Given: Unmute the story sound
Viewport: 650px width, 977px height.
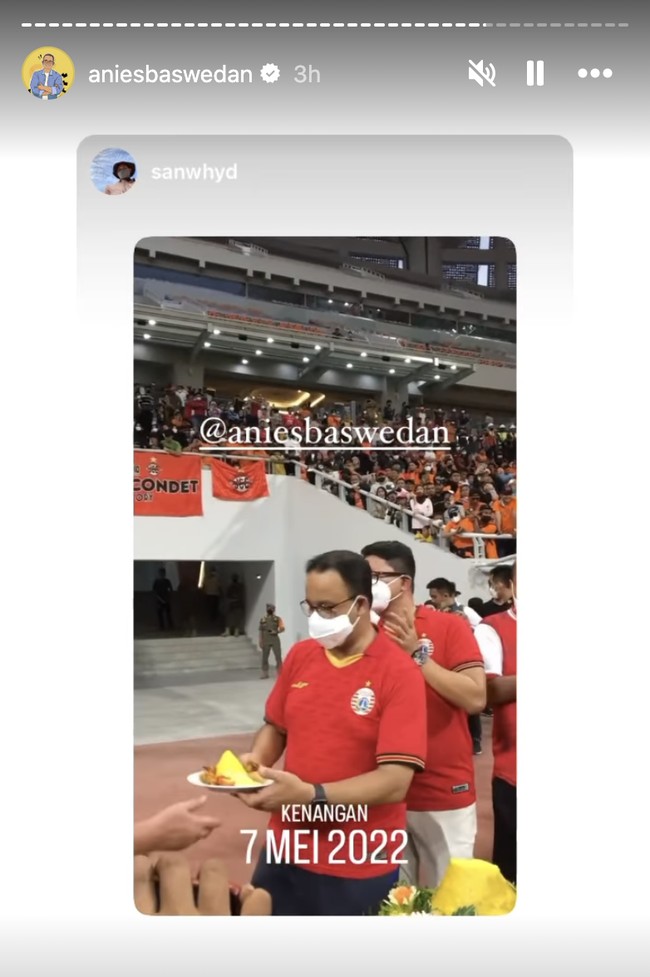Looking at the screenshot, I should point(481,73).
